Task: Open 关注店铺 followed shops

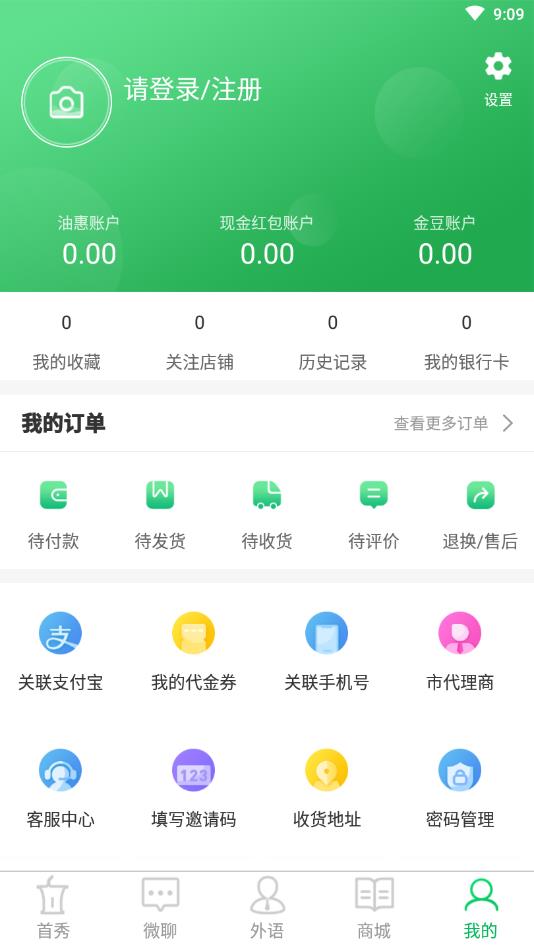Action: point(200,343)
